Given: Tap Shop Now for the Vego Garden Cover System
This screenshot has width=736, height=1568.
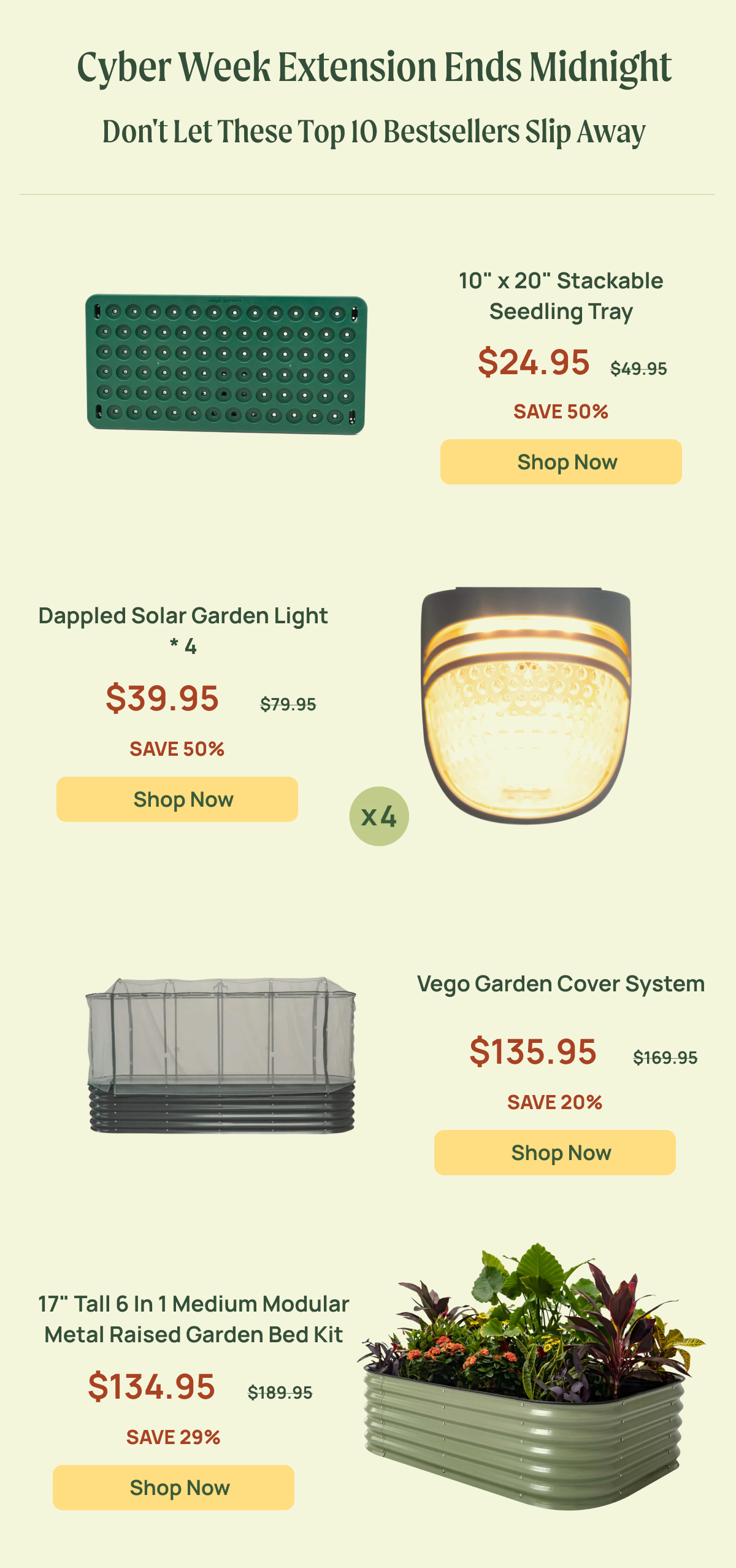Looking at the screenshot, I should (x=554, y=1153).
